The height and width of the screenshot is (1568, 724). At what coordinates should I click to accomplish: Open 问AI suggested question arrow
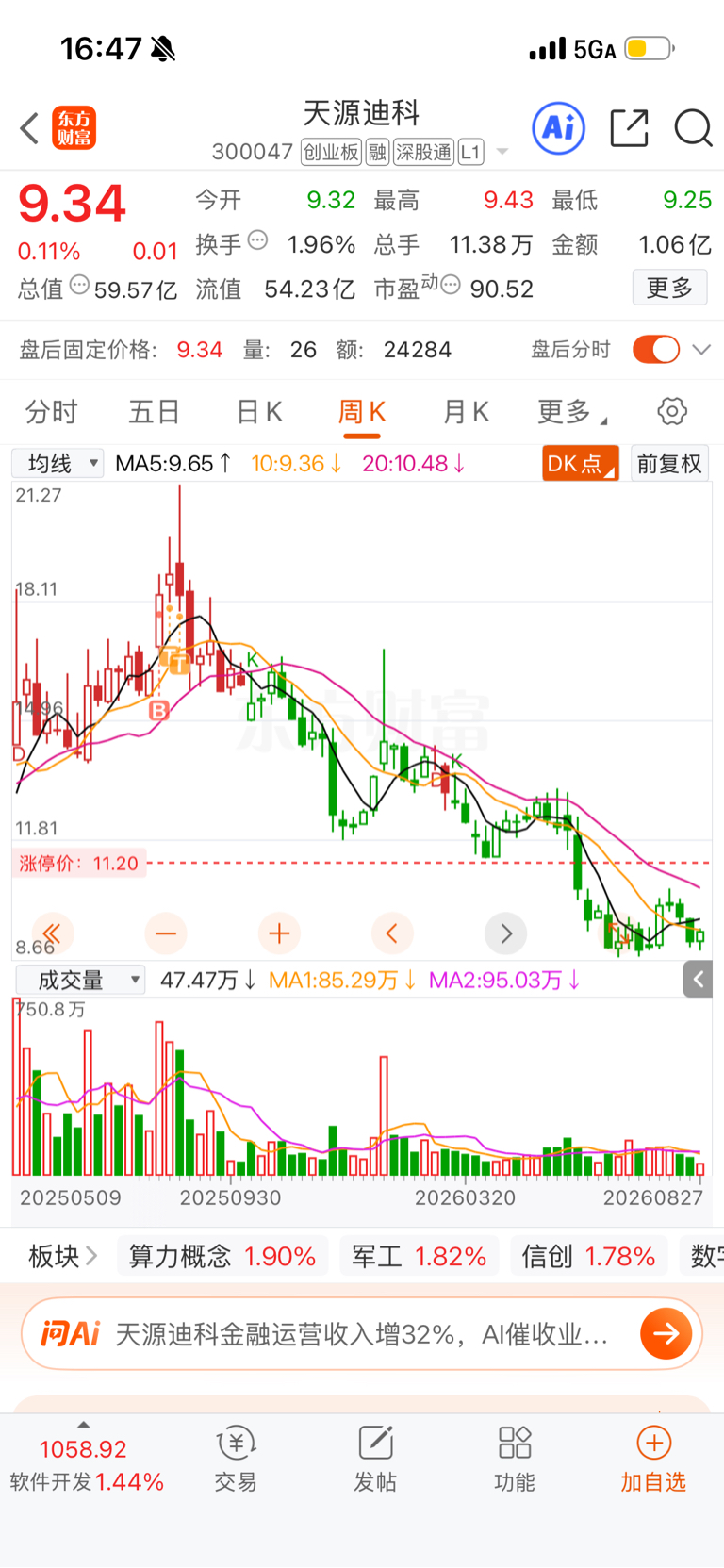point(666,1333)
